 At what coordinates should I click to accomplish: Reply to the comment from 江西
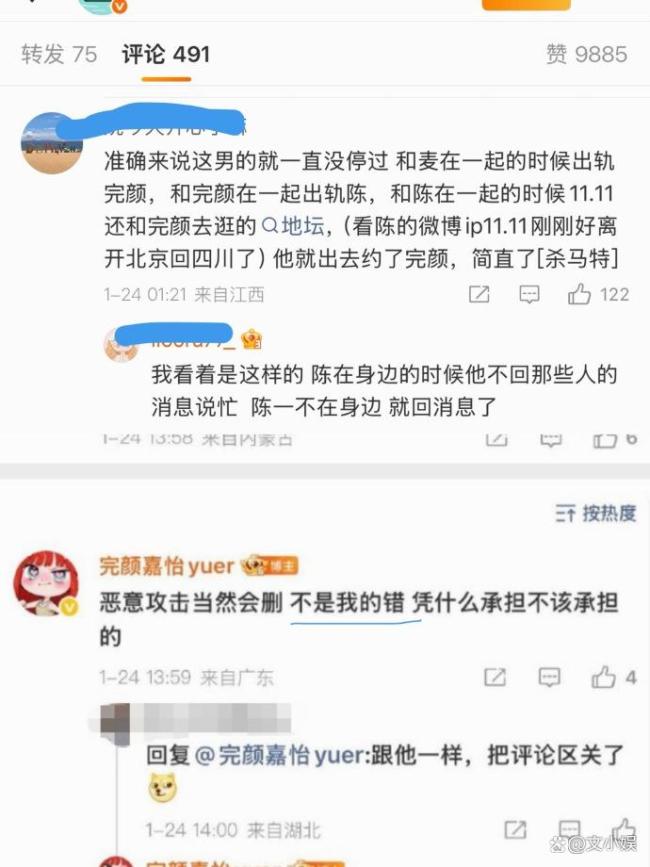530,294
